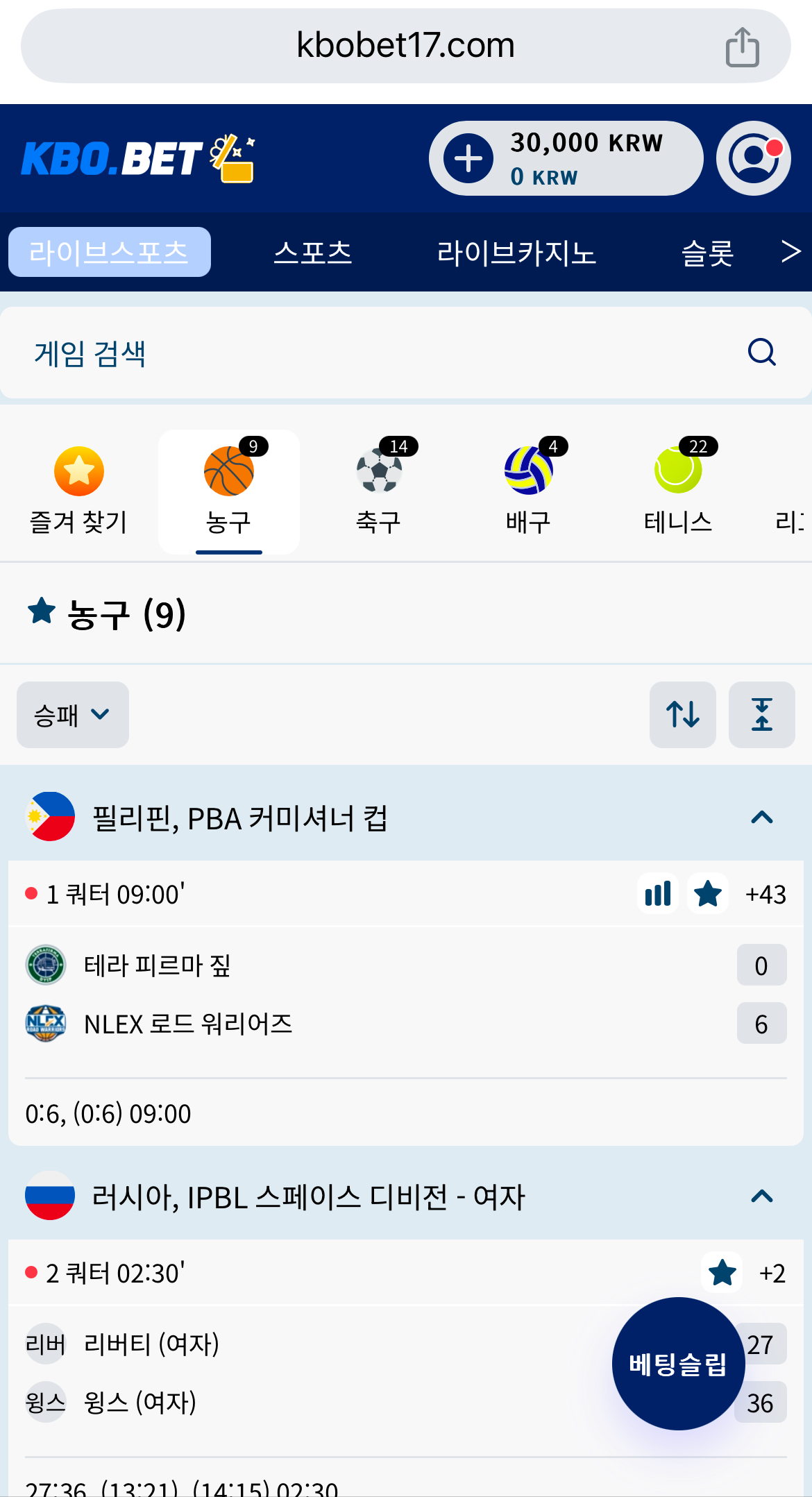Image resolution: width=812 pixels, height=1497 pixels.
Task: Switch to the 슬롯 tab
Action: 707,252
